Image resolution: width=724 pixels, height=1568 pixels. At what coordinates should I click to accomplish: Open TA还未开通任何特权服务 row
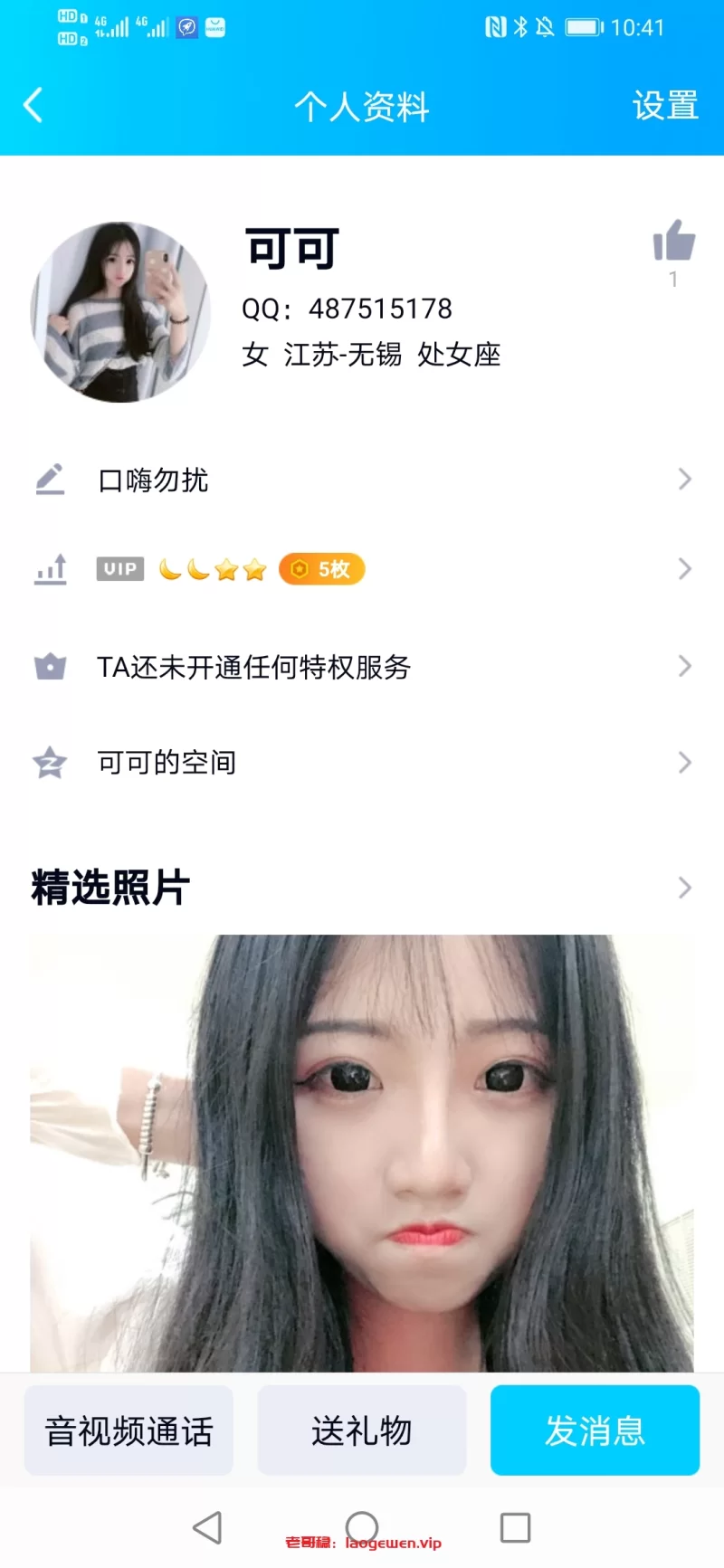(x=362, y=667)
